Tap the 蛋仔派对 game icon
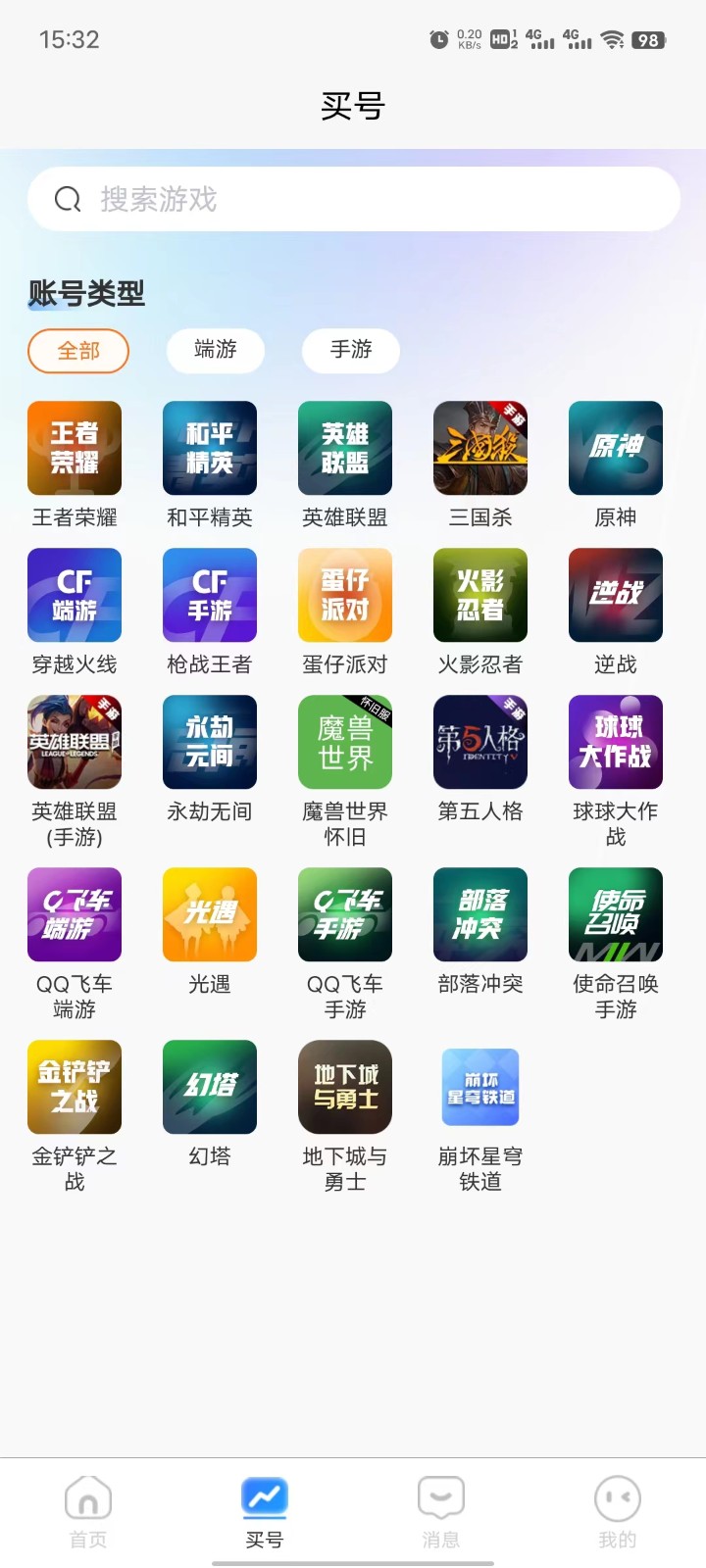706x1568 pixels. [345, 596]
